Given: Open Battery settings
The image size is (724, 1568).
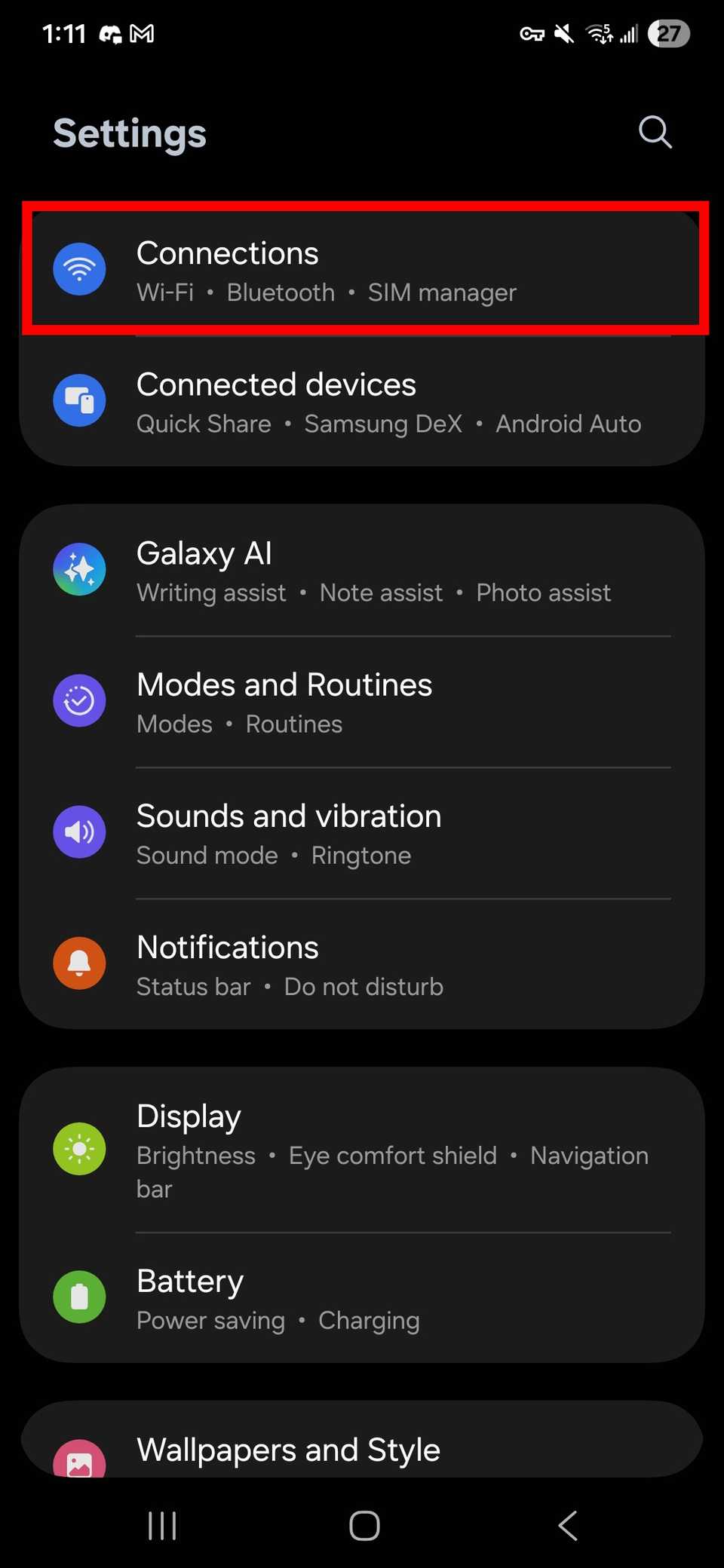Looking at the screenshot, I should click(x=362, y=1297).
